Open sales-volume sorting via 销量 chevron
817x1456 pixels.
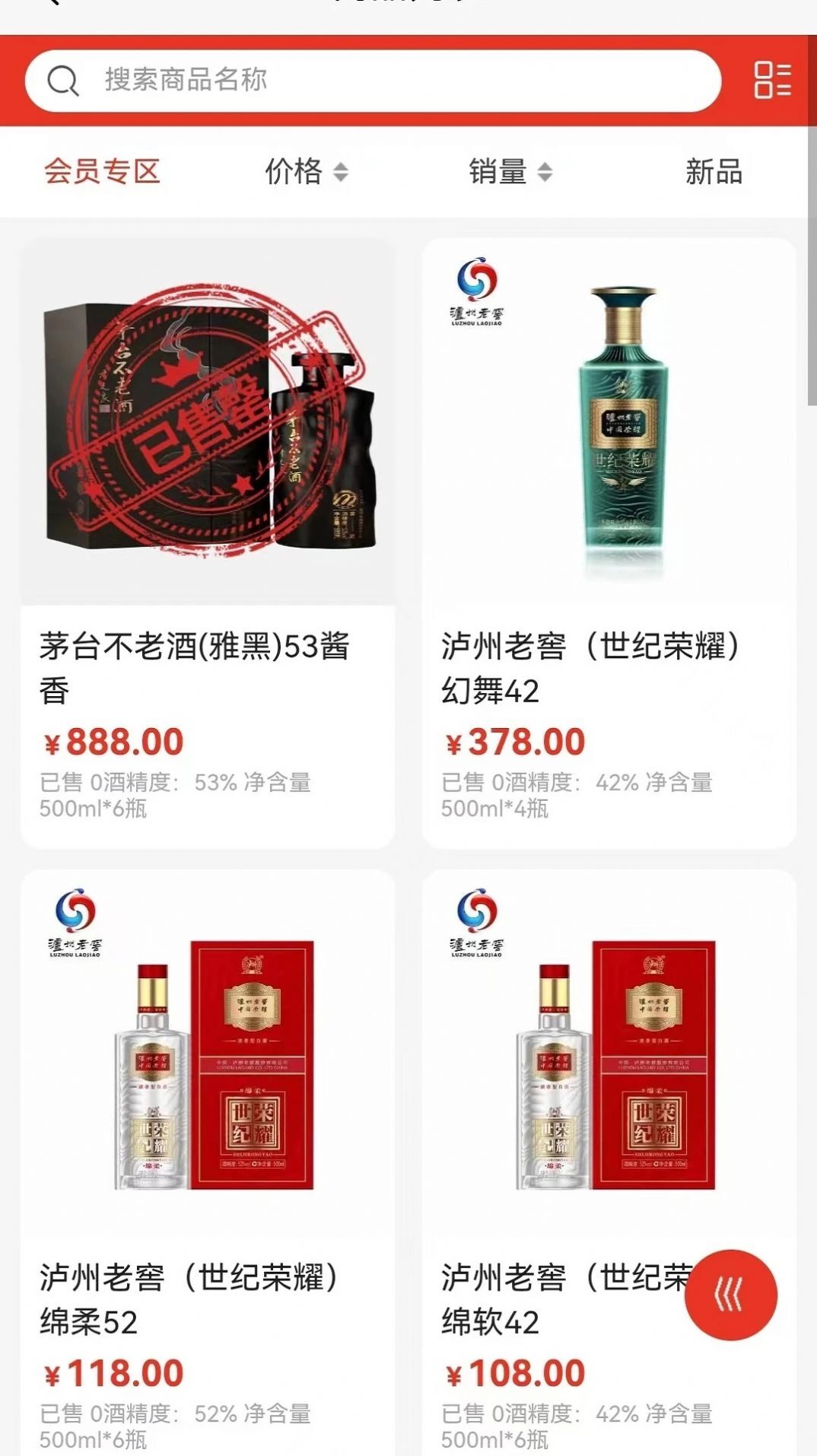(x=545, y=172)
